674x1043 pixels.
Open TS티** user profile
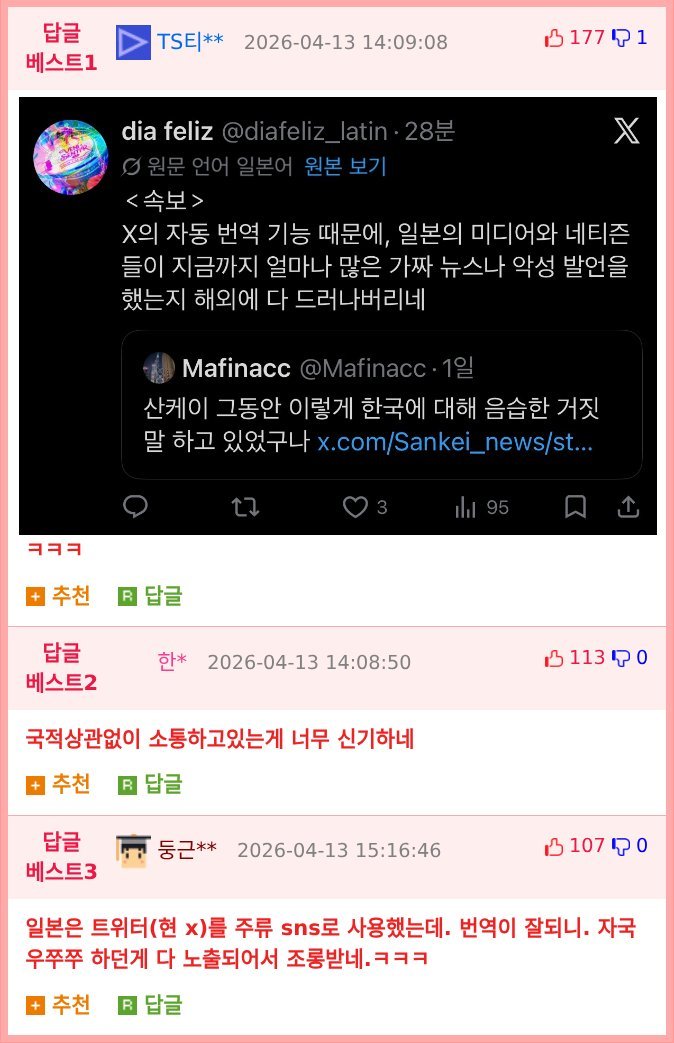click(189, 42)
